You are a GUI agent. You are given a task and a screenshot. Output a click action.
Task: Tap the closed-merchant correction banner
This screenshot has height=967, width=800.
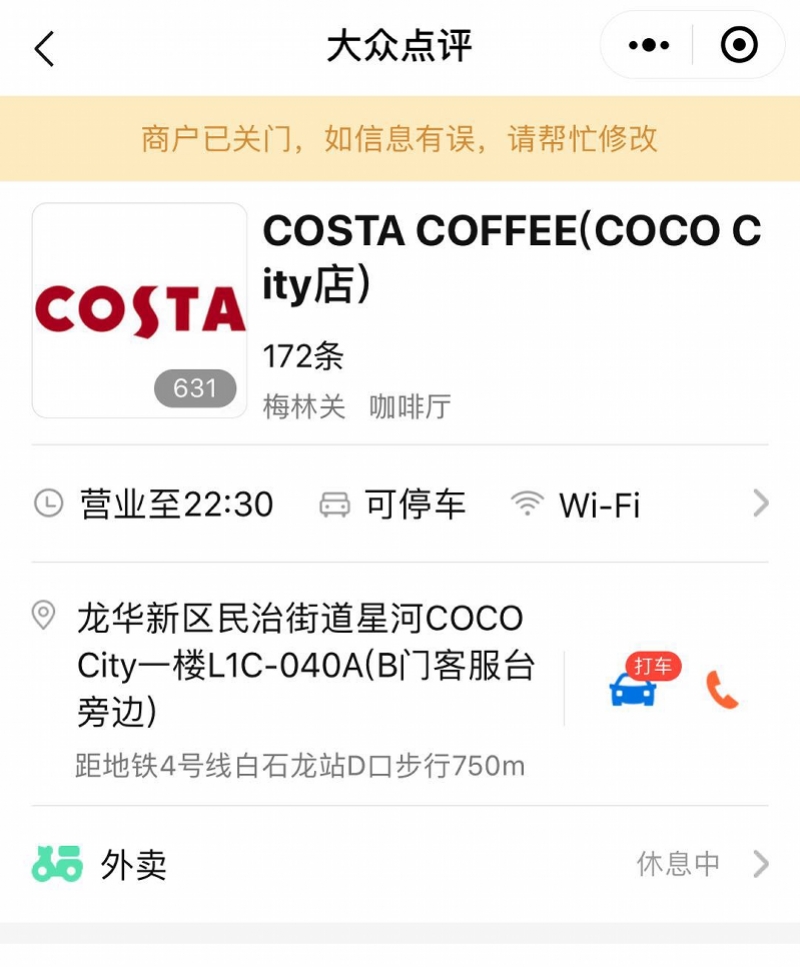400,138
